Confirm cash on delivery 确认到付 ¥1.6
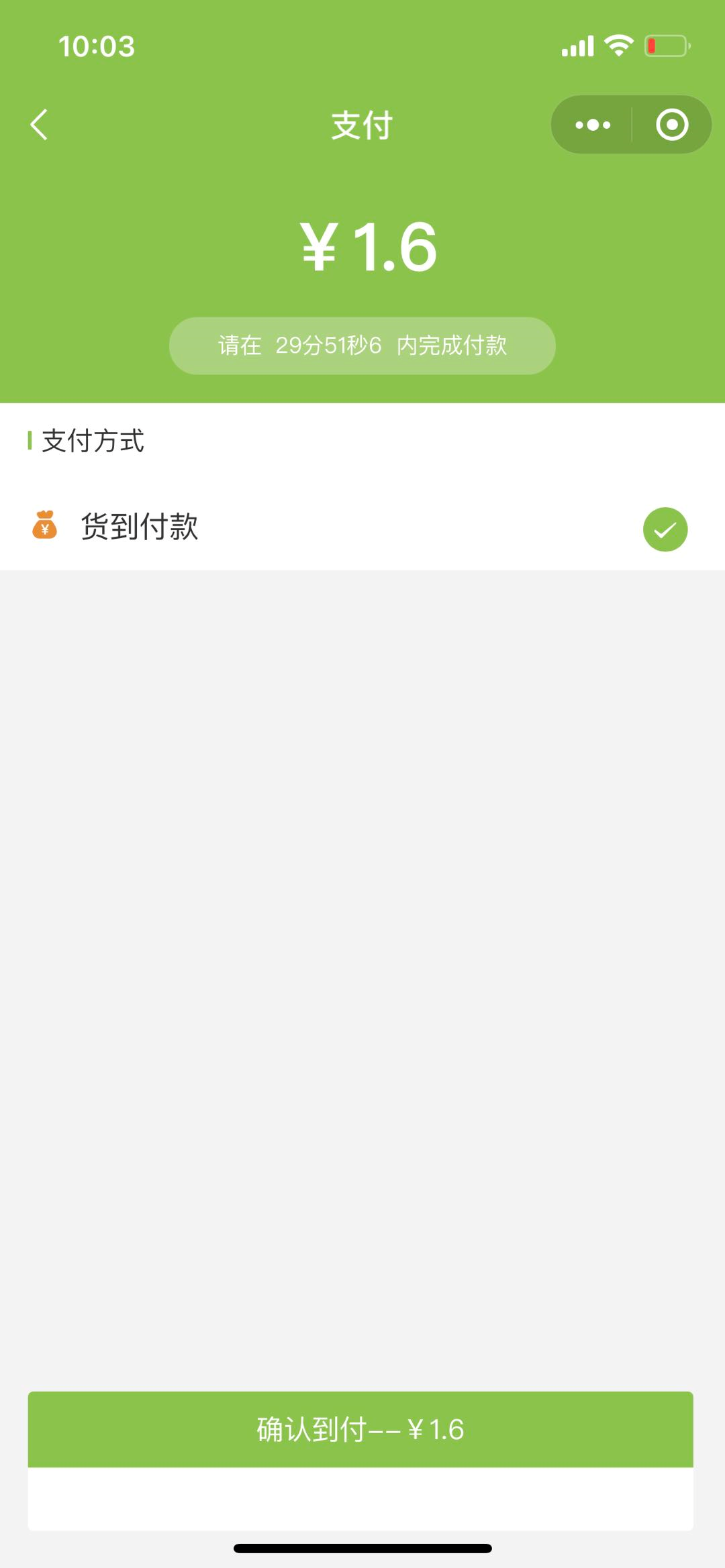Image resolution: width=725 pixels, height=1568 pixels. pyautogui.click(x=360, y=1429)
